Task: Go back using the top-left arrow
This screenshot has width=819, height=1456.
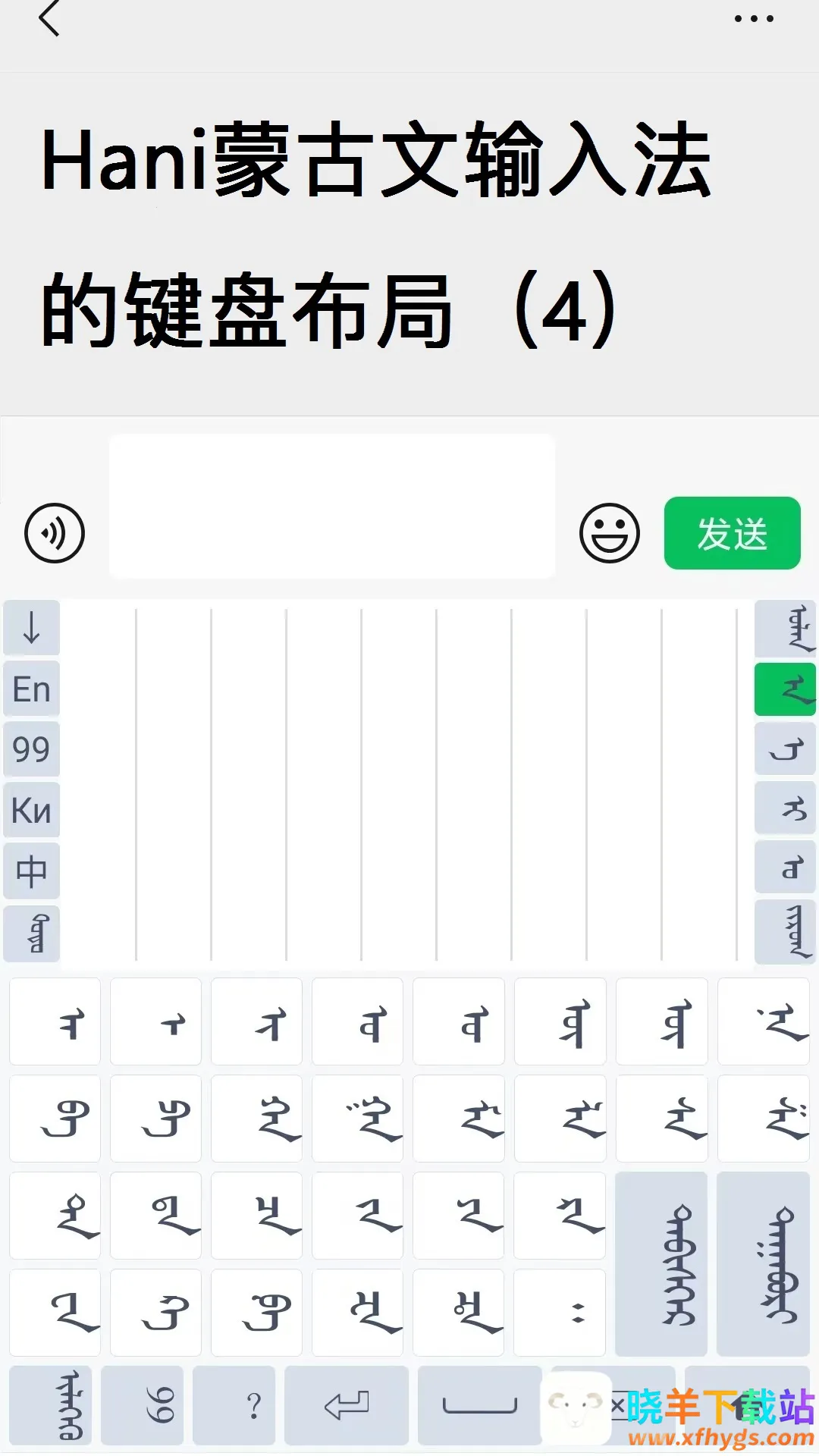Action: point(49,19)
